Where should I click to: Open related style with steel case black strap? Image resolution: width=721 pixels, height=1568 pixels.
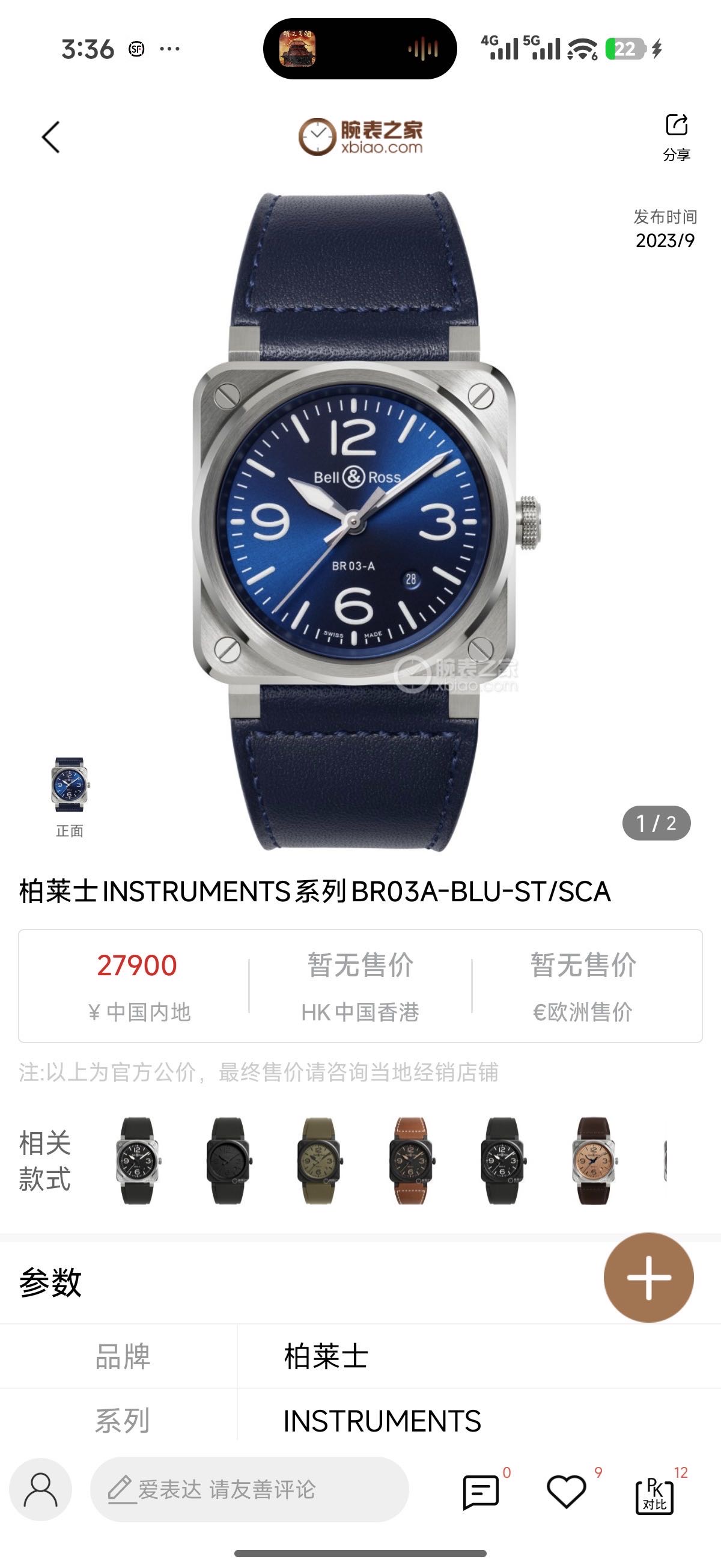pos(137,1160)
